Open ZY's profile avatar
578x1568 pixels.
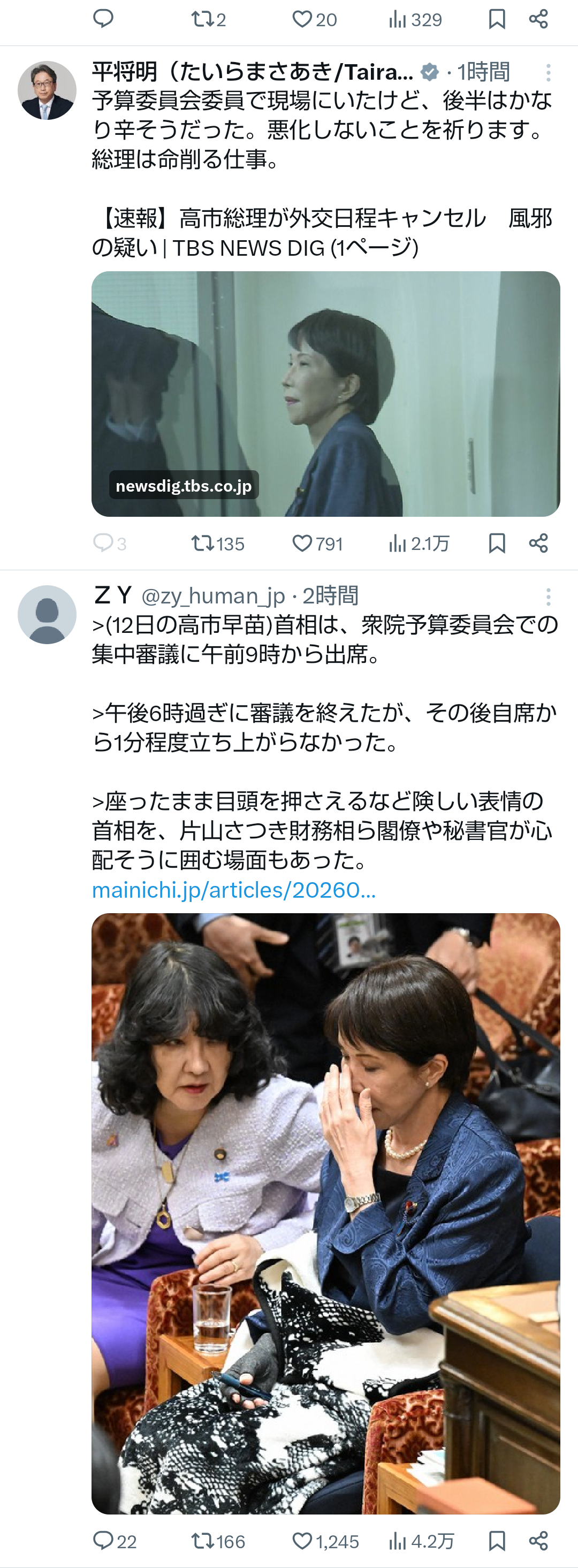47,614
